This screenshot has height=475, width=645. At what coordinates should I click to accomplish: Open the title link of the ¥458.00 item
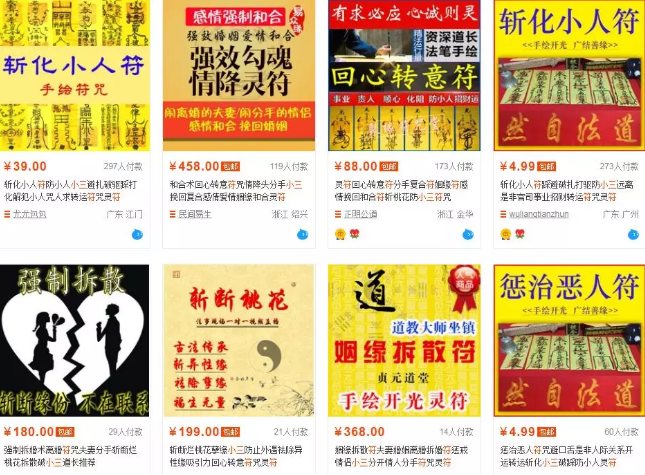click(238, 191)
